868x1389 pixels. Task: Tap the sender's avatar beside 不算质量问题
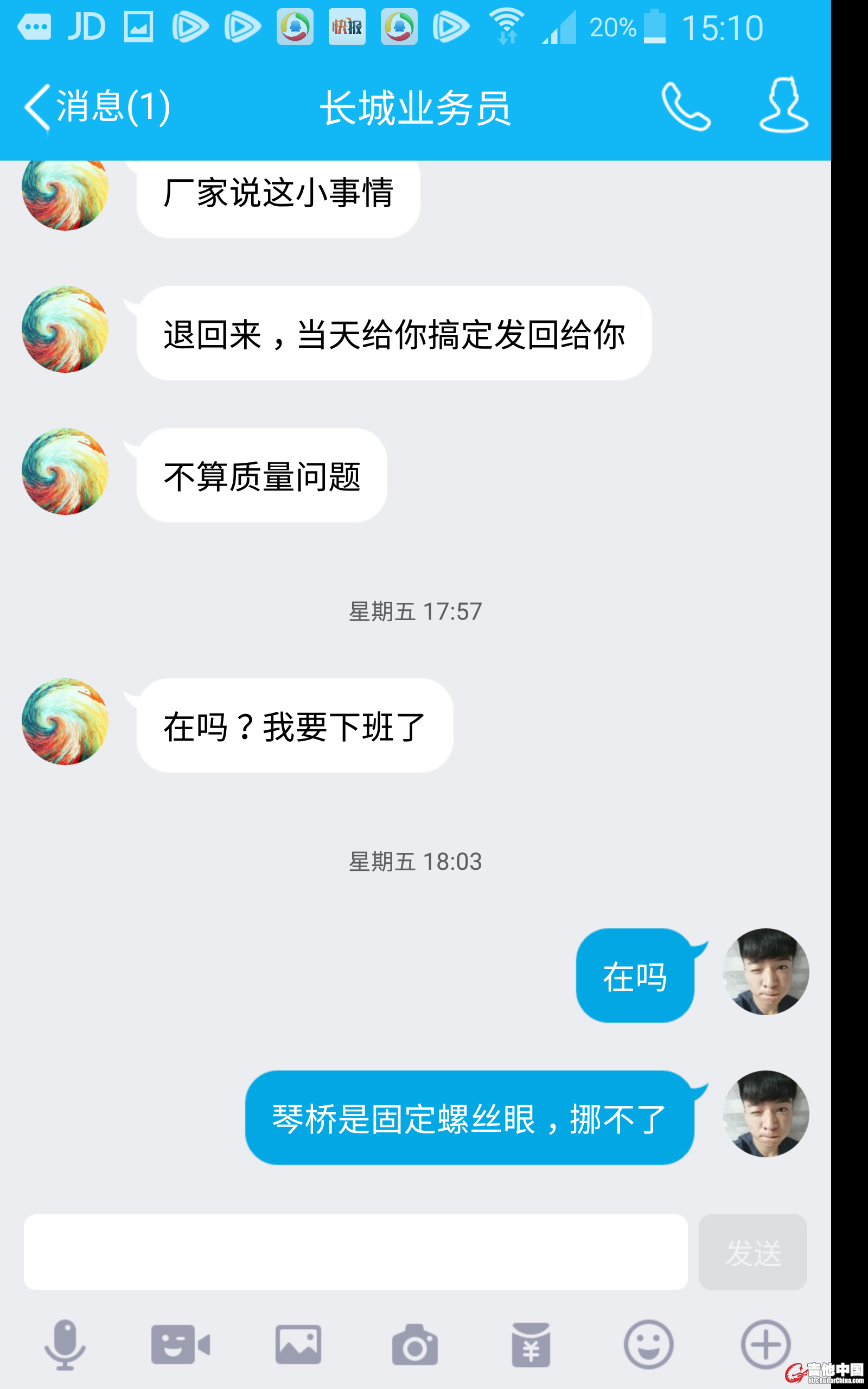click(x=65, y=471)
